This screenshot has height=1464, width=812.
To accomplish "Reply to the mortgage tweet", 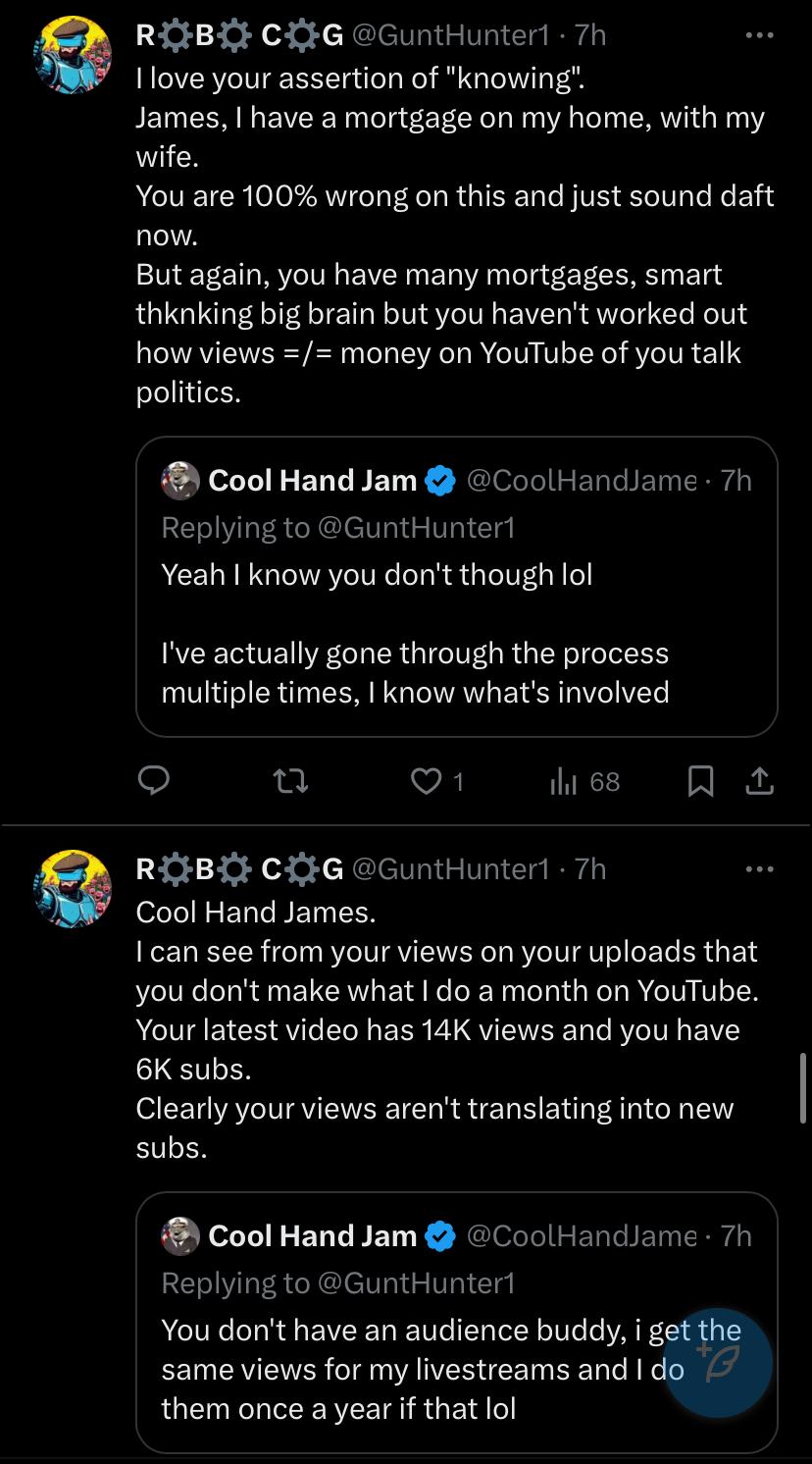I will coord(153,781).
